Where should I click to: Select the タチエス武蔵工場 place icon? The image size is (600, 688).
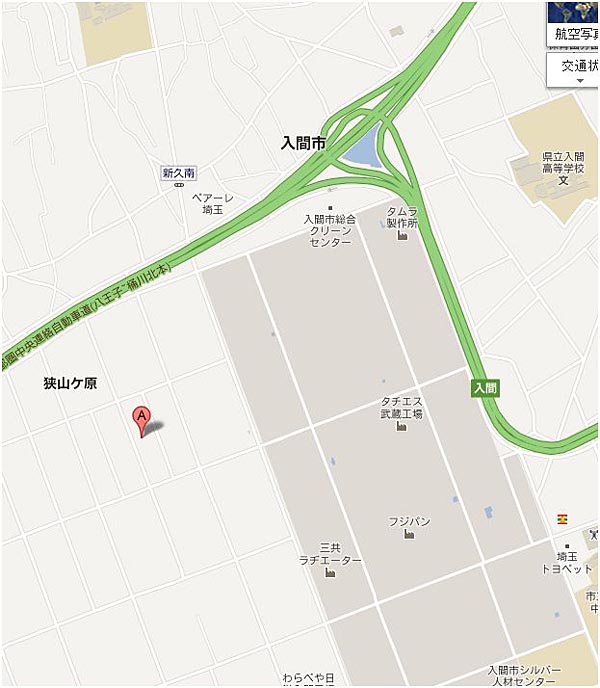402,427
